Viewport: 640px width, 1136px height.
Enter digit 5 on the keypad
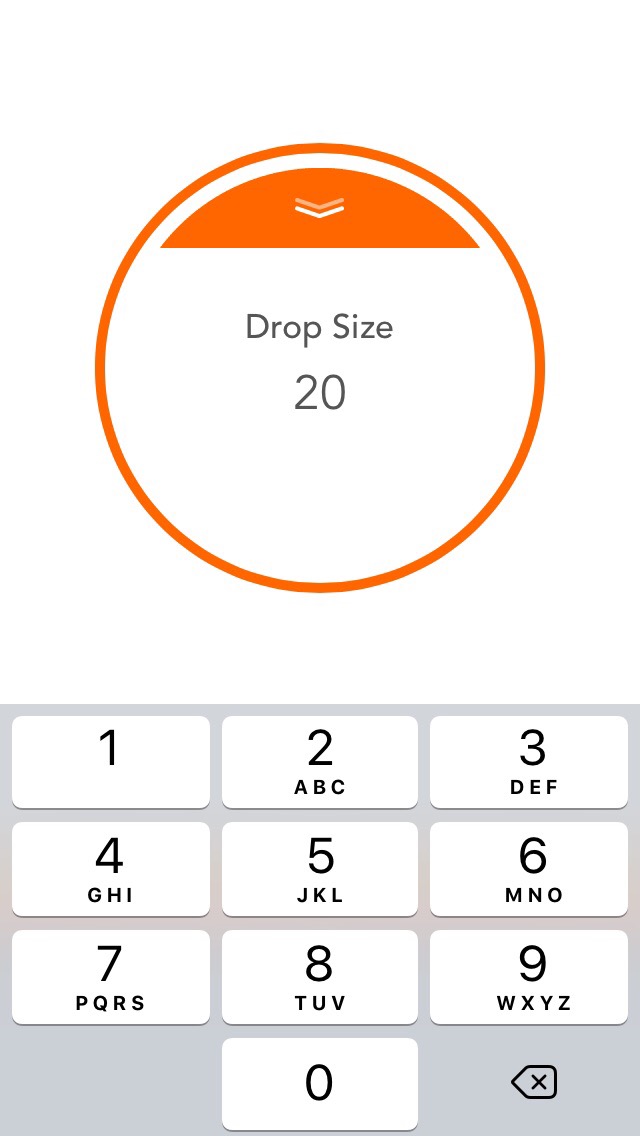320,869
